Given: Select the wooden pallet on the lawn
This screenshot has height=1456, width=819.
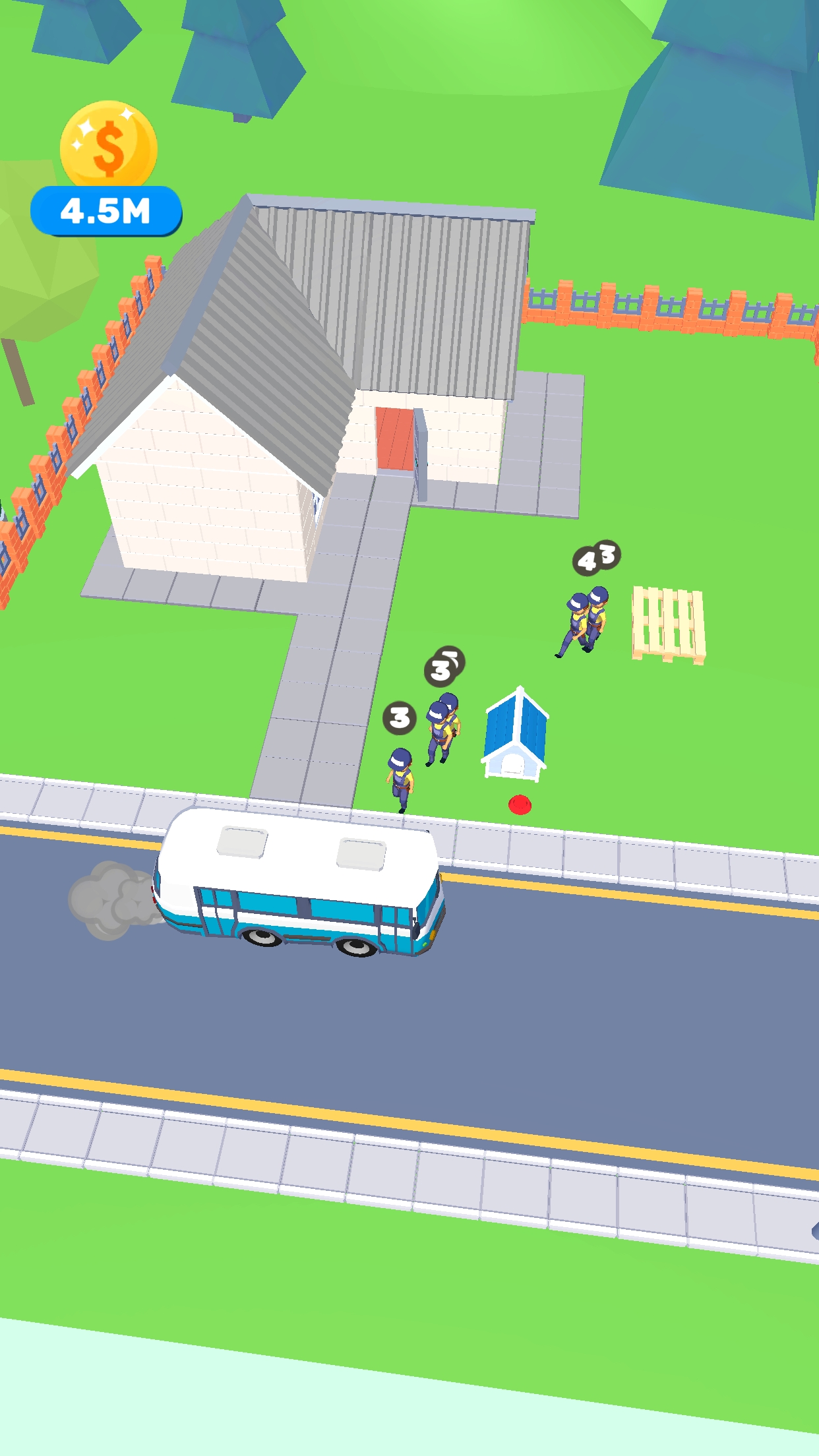Looking at the screenshot, I should click(x=668, y=623).
